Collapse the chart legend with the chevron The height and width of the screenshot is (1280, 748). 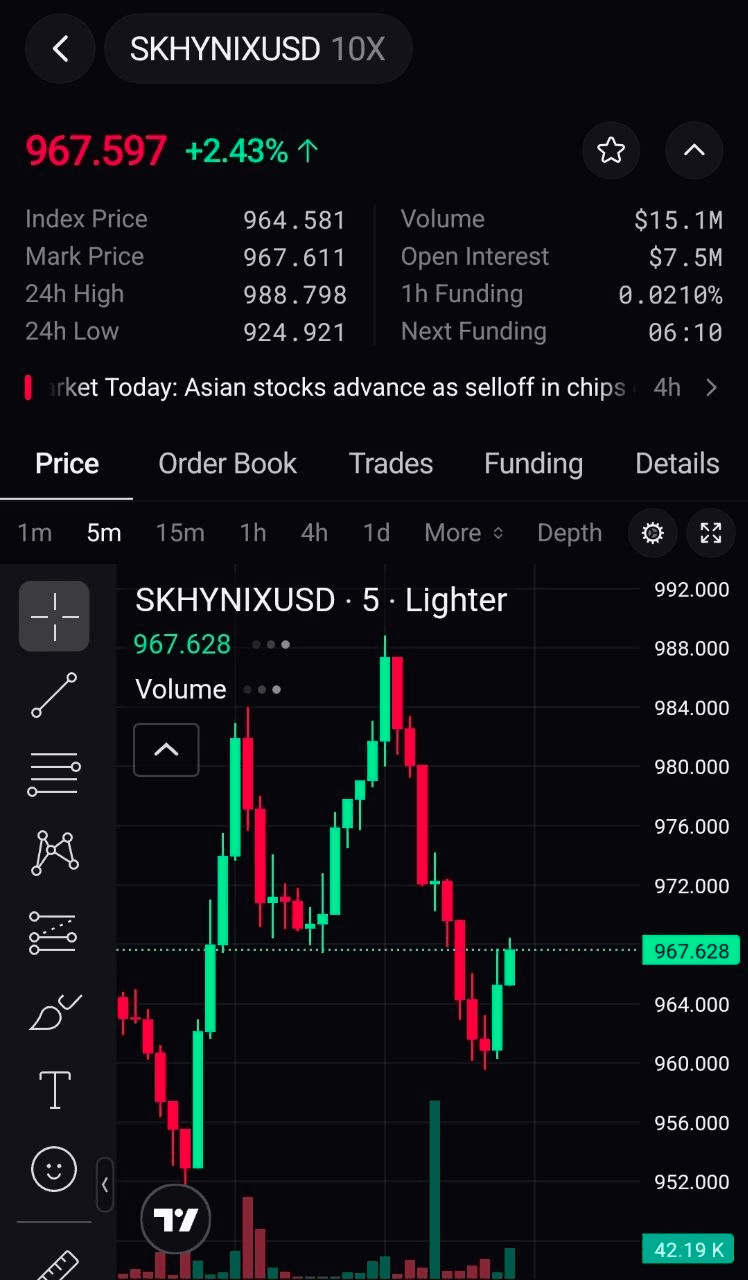tap(166, 749)
